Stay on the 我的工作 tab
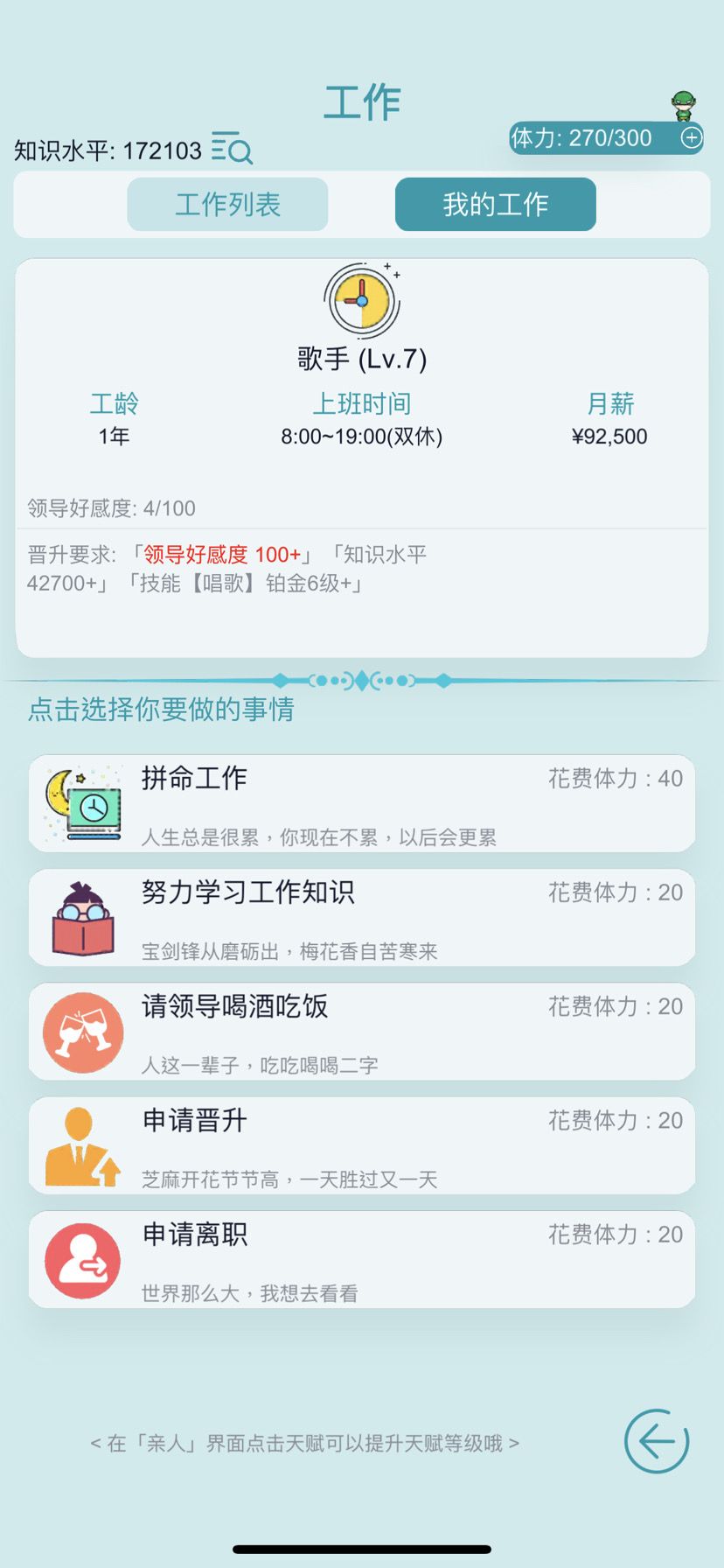724x1568 pixels. 495,204
